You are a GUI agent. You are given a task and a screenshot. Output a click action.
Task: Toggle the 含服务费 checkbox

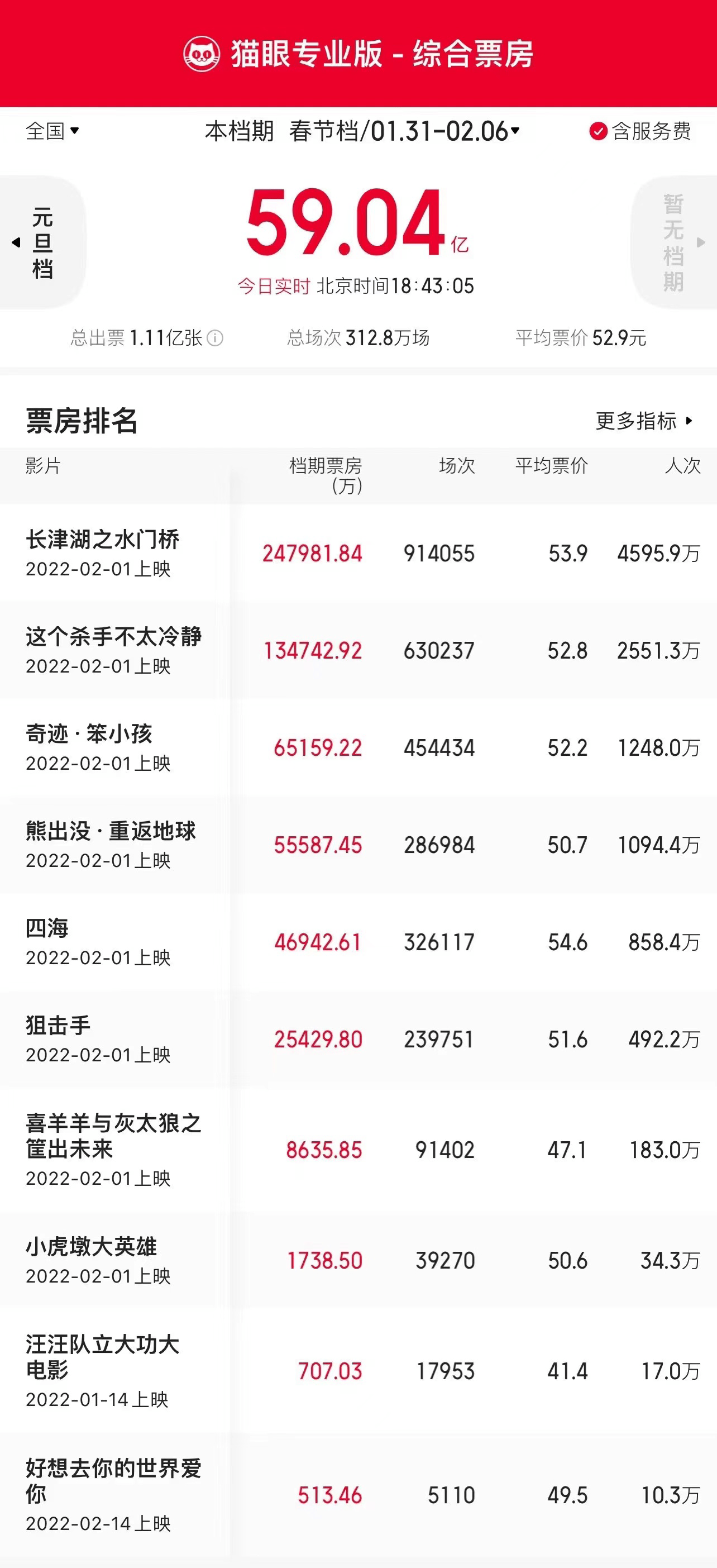click(640, 131)
